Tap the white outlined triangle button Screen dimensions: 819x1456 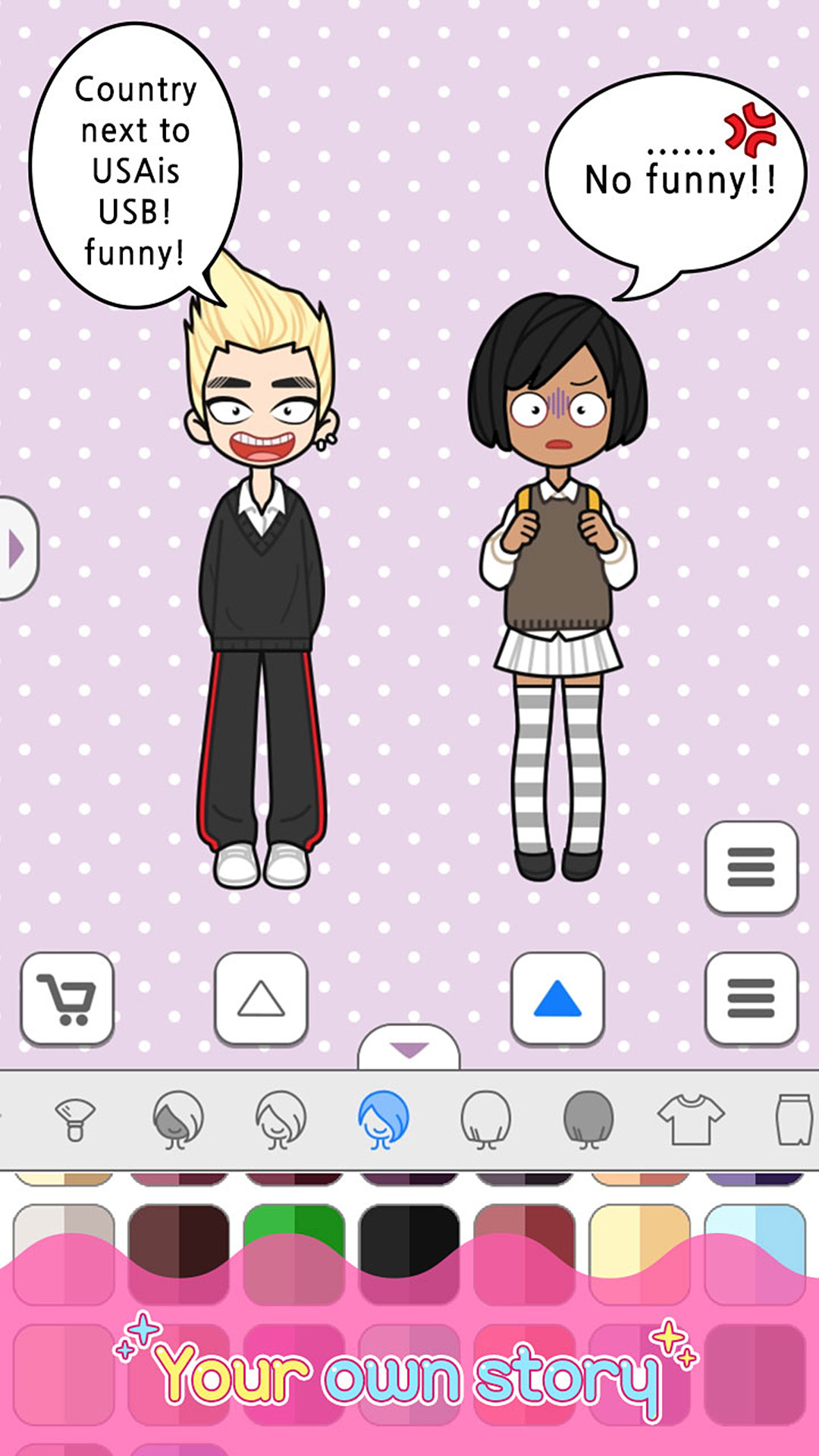click(x=261, y=998)
